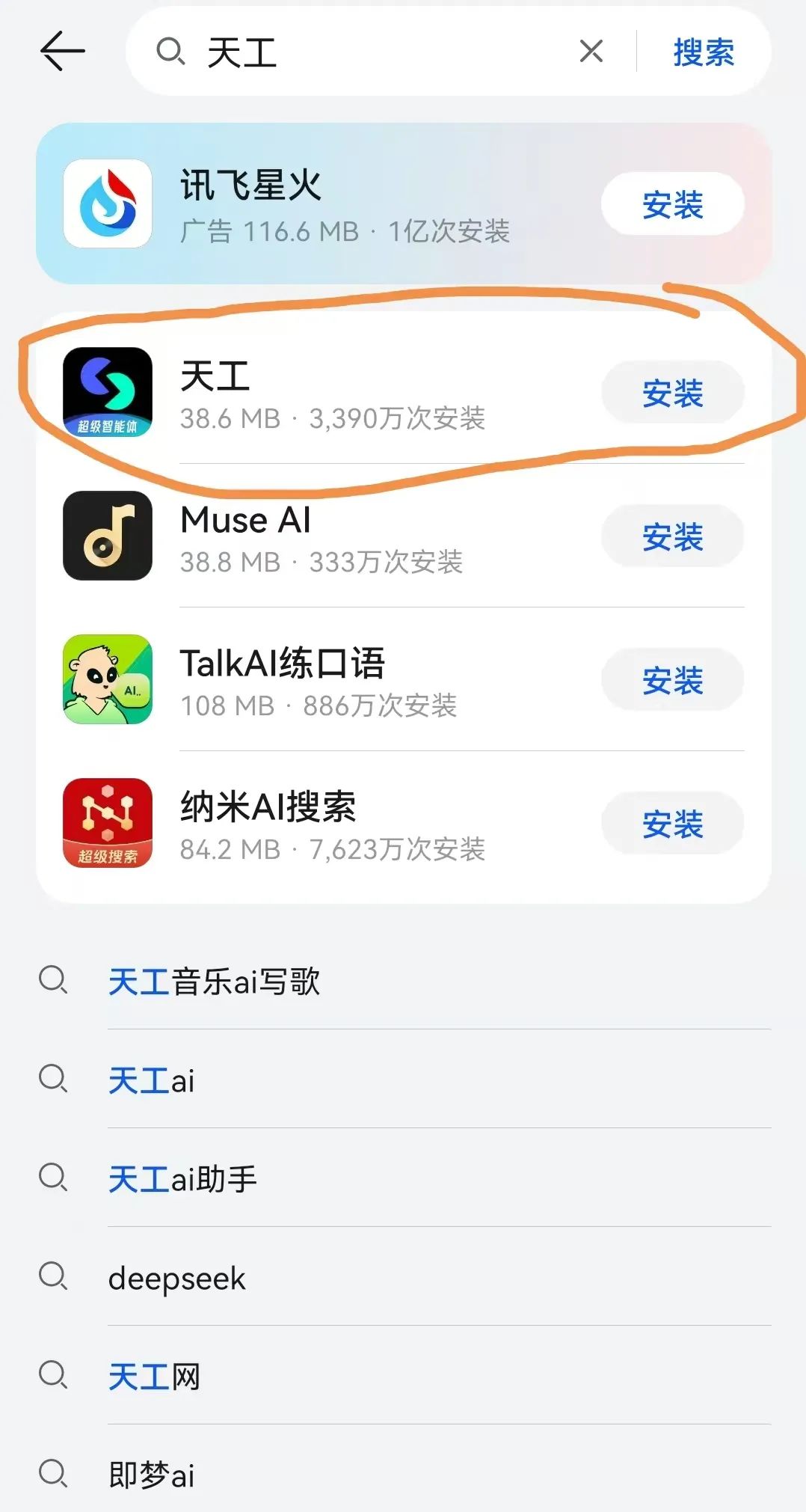Install the 天工 app
806x1512 pixels.
[672, 393]
